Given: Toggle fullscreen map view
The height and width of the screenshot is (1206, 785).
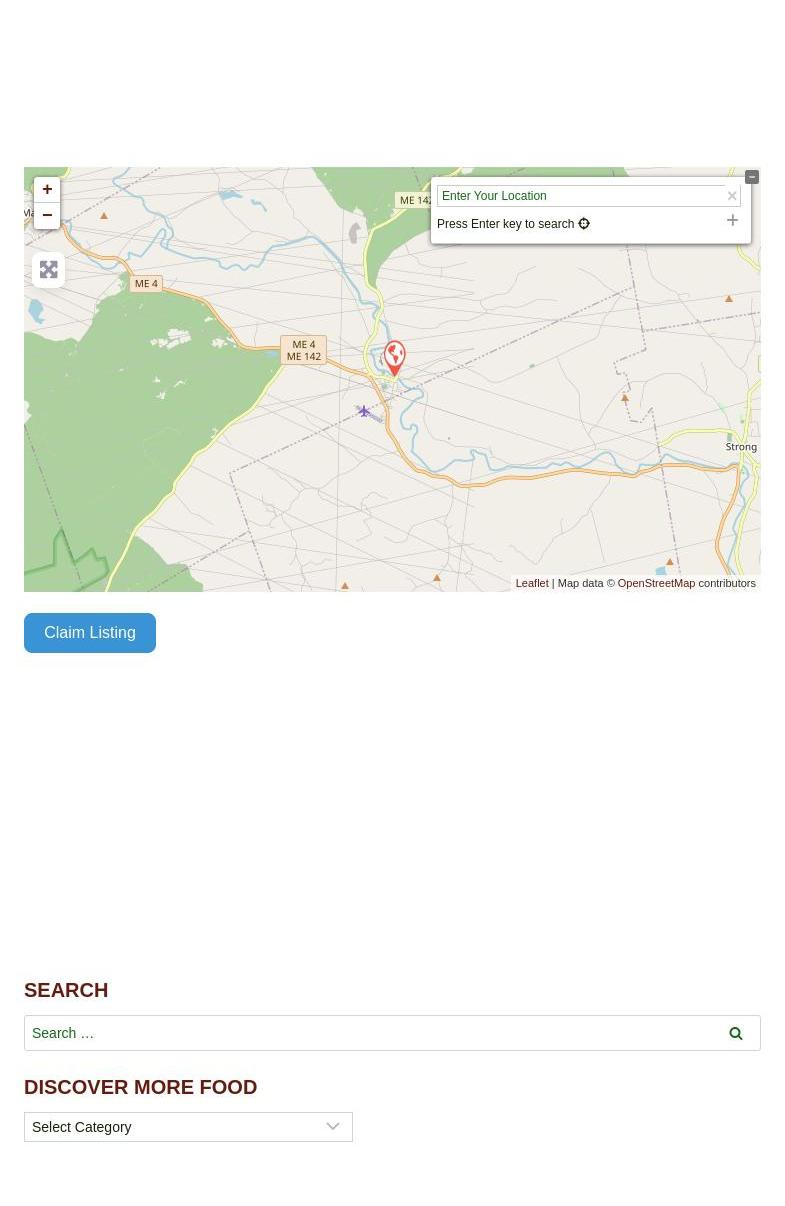Looking at the screenshot, I should (48, 270).
